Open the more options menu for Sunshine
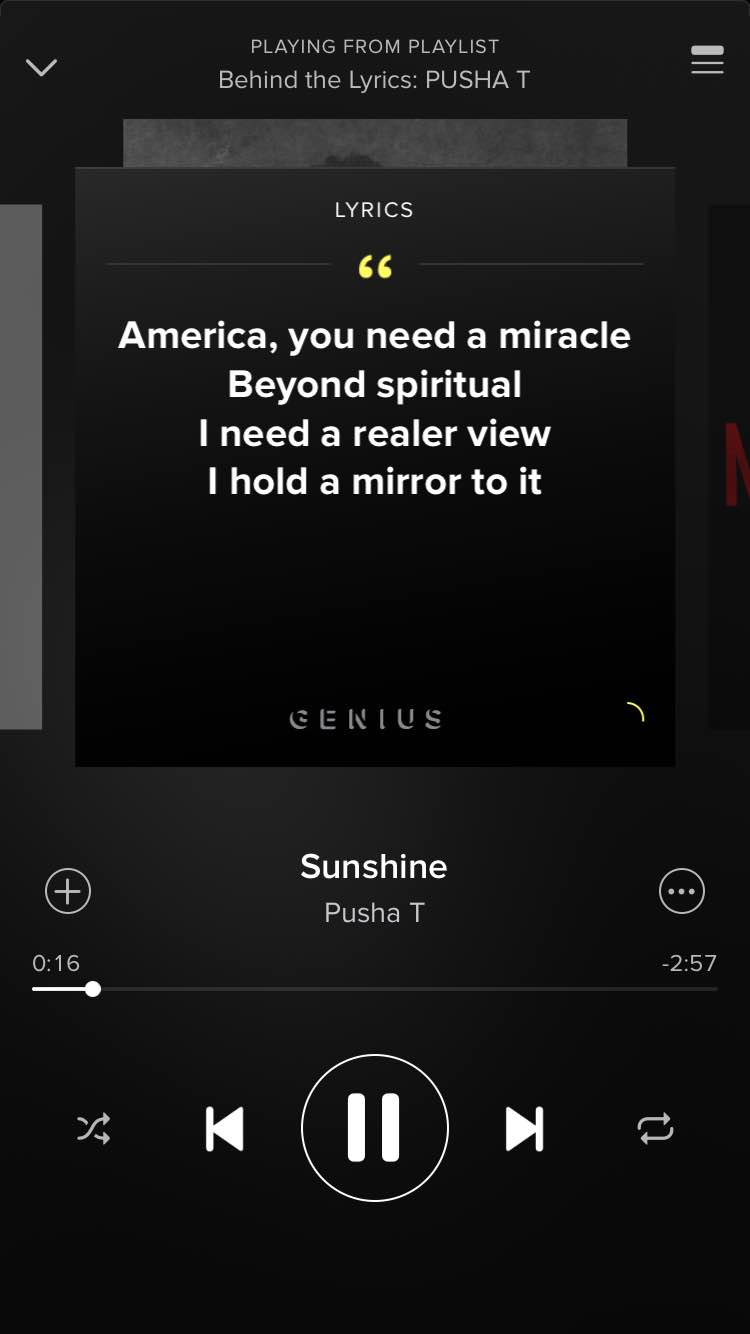The height and width of the screenshot is (1334, 750). pos(682,891)
